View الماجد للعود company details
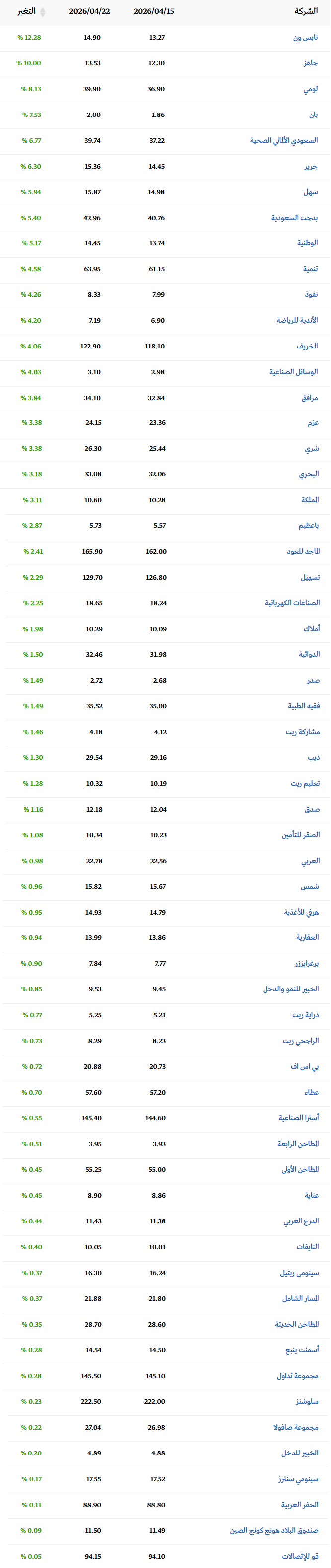Screen dimensions: 331x1568 303,551
